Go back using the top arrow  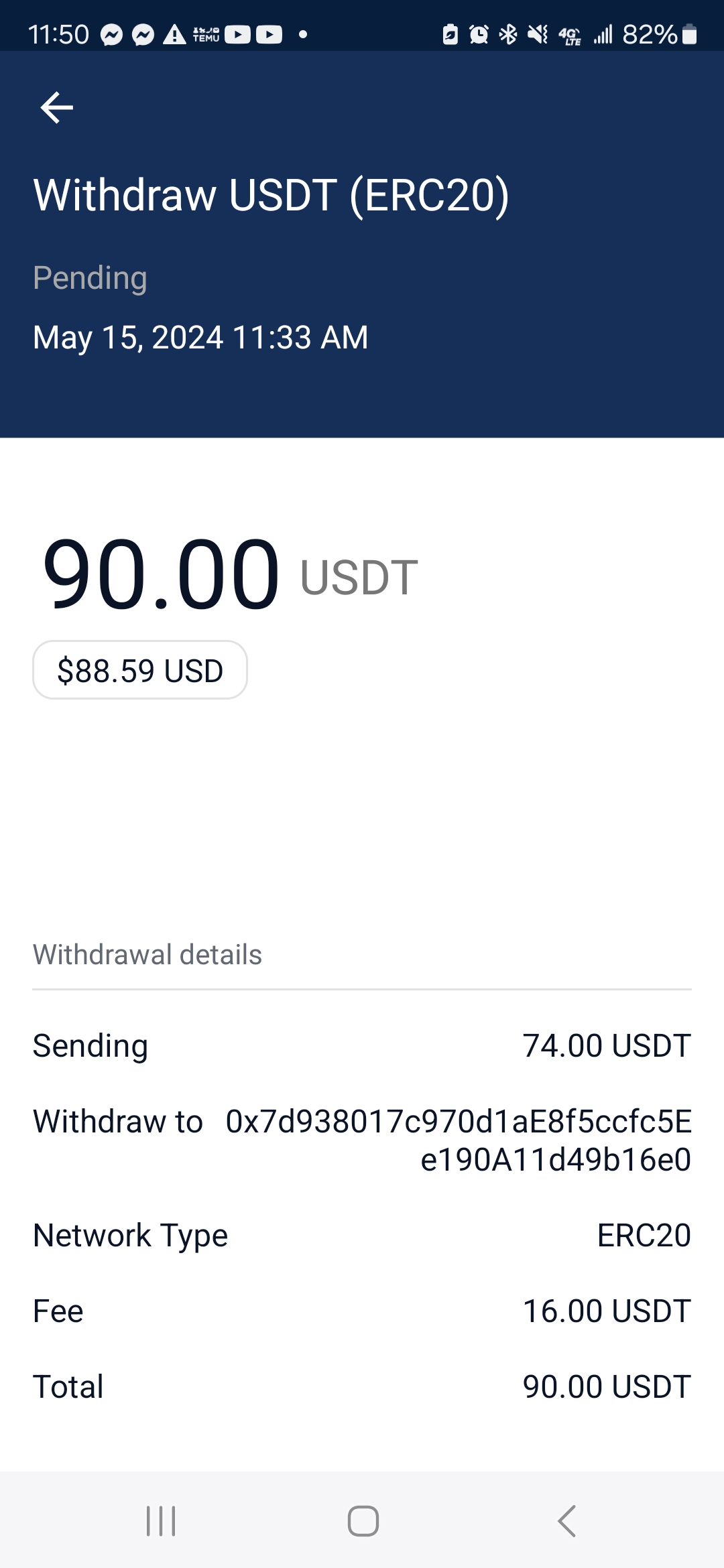pyautogui.click(x=56, y=108)
